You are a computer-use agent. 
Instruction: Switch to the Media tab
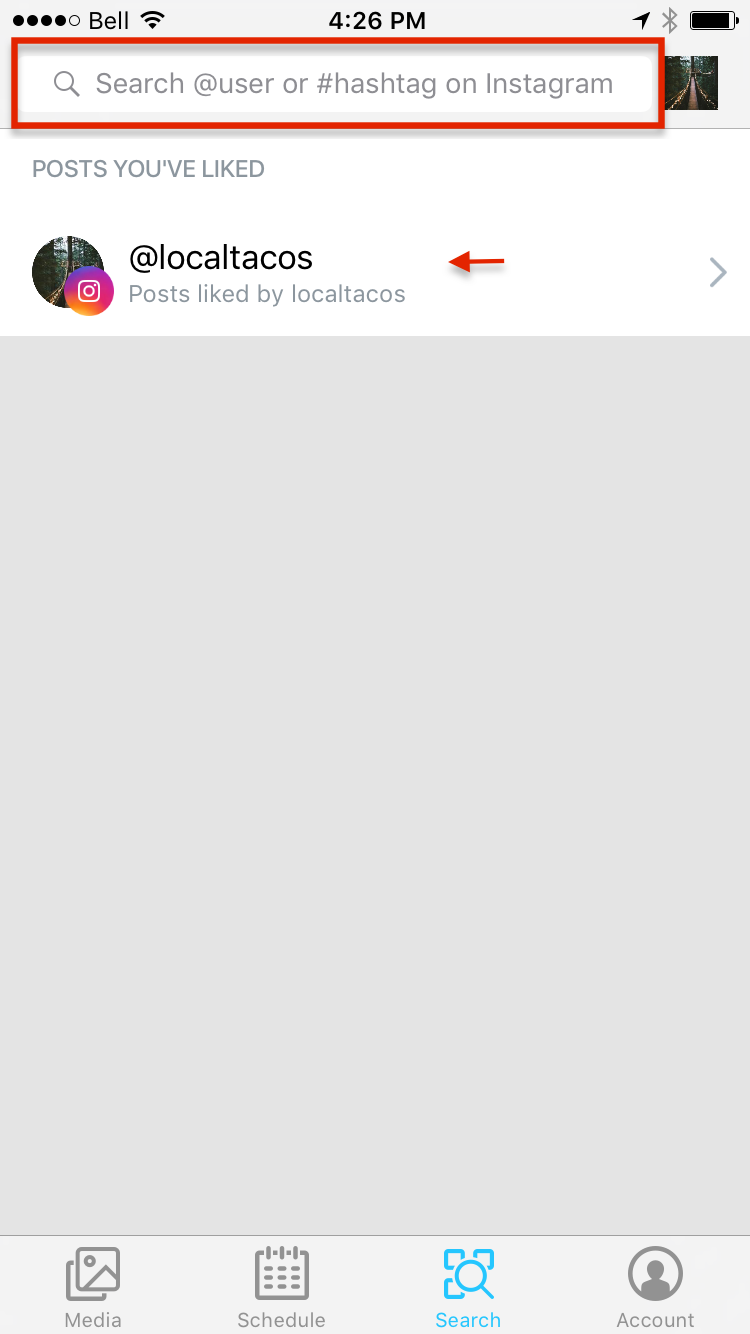(93, 1288)
